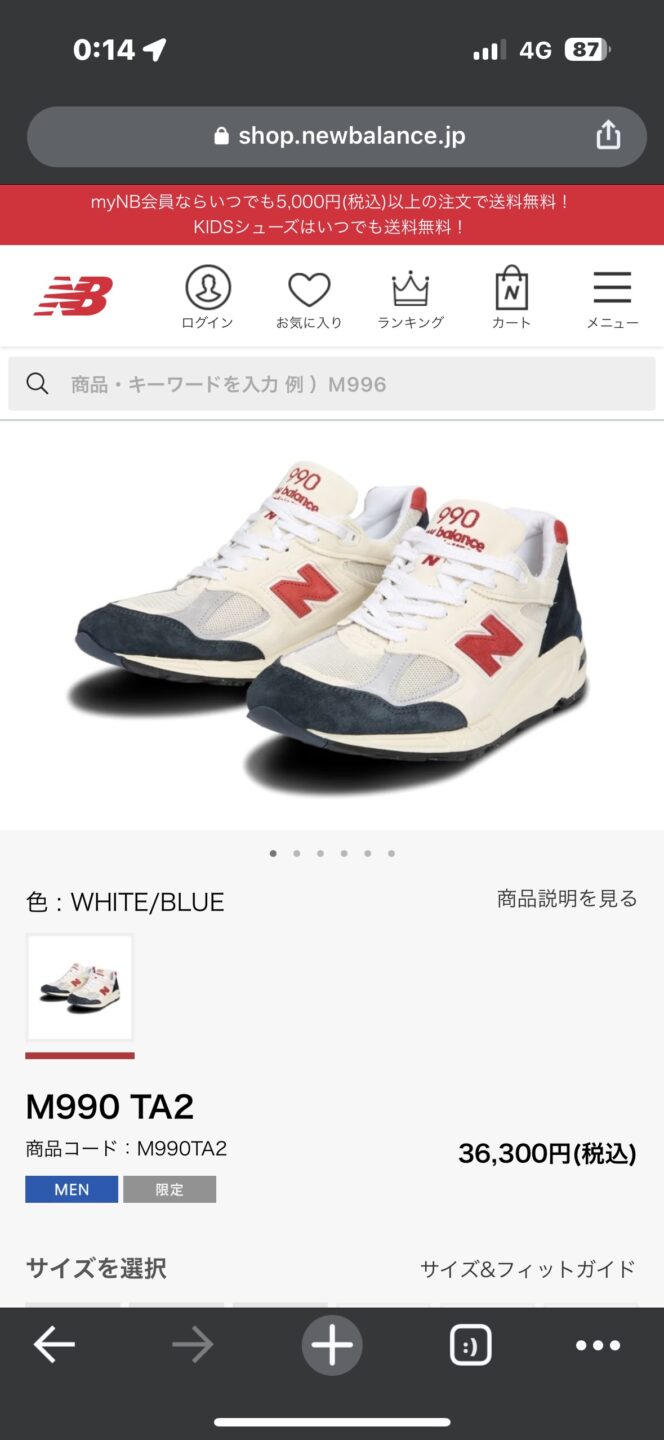Enlarge the M990 sneaker product image
This screenshot has height=1440, width=664.
tap(332, 620)
